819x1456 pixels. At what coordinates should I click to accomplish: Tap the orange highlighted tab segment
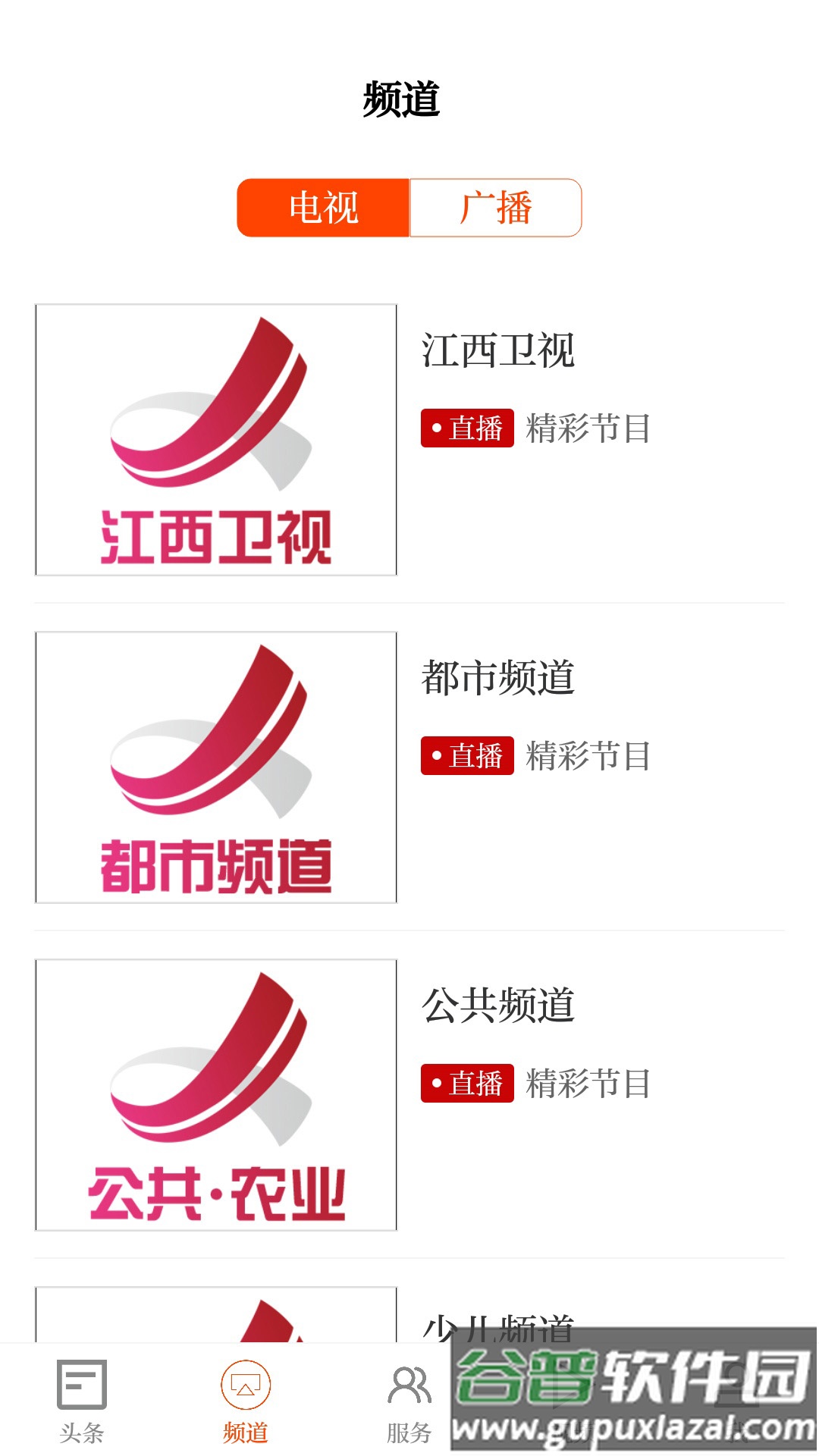324,207
